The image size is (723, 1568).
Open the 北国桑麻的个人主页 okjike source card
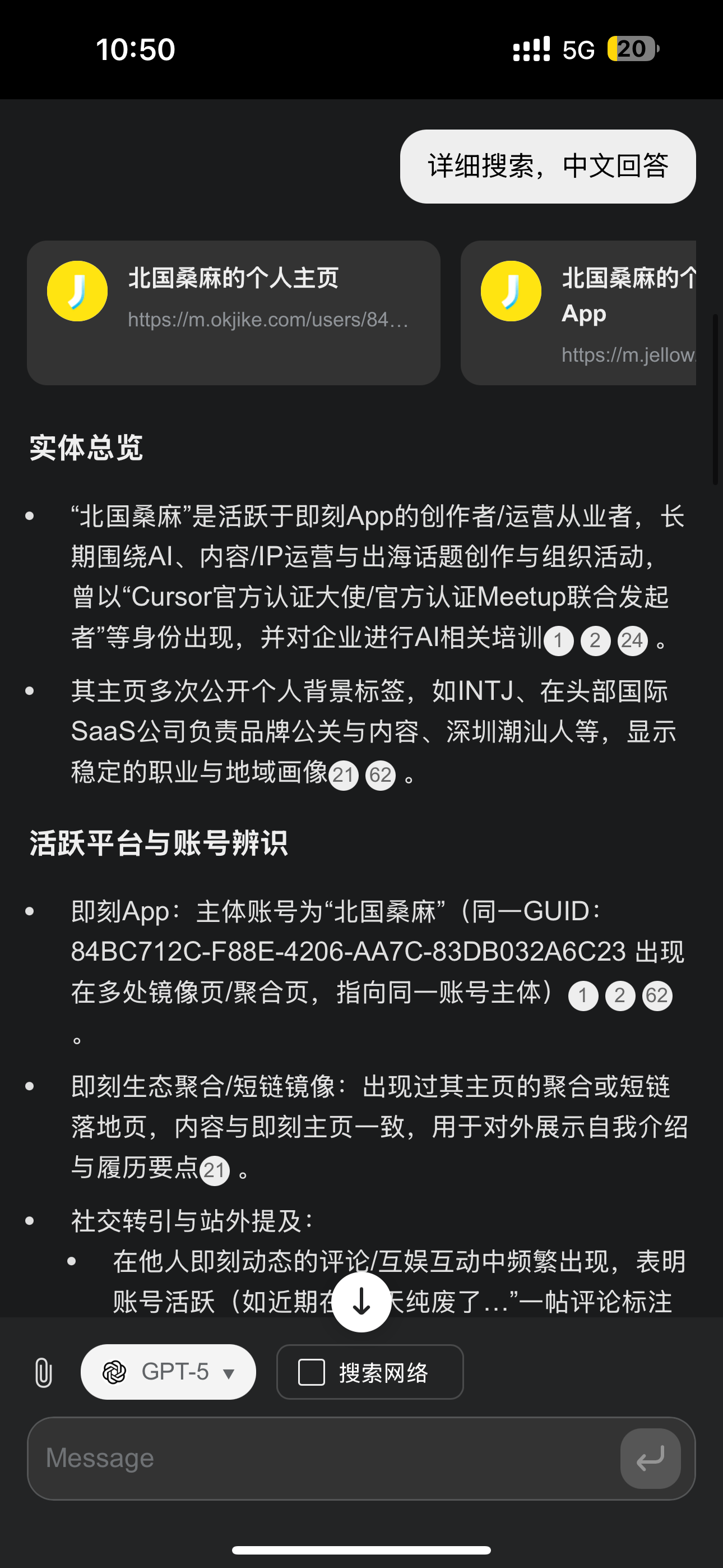[234, 313]
